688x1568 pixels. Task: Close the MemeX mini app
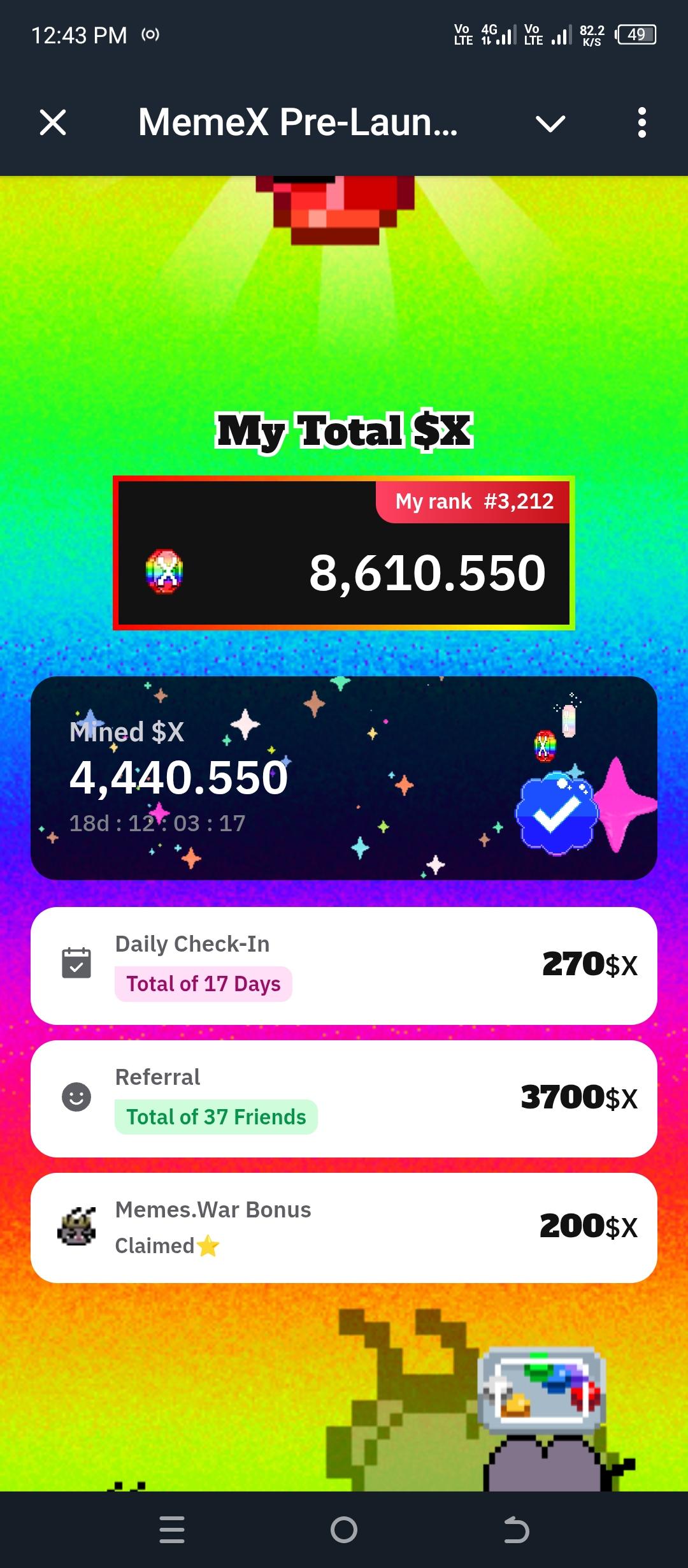(53, 122)
